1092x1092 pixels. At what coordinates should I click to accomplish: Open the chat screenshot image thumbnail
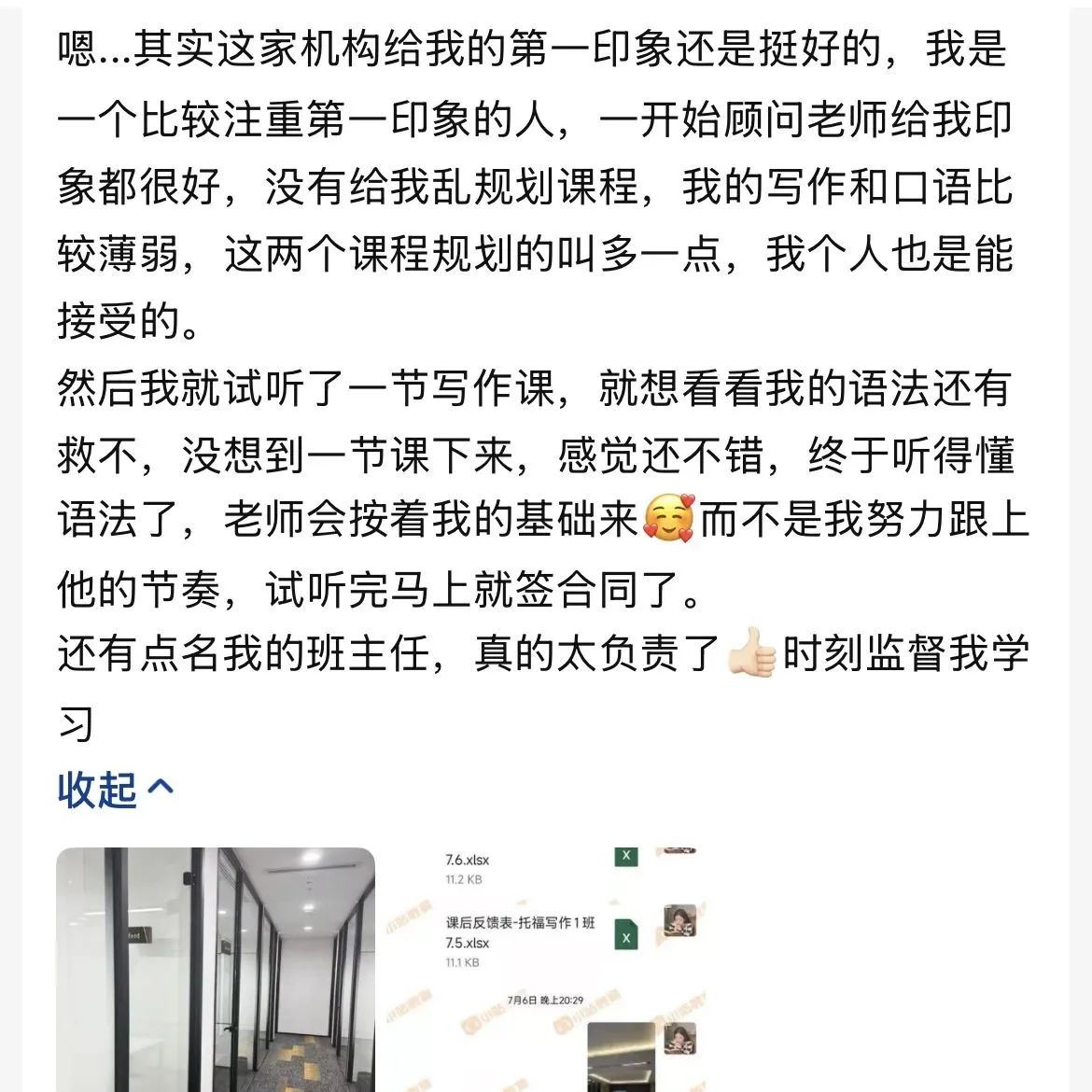pos(545,971)
